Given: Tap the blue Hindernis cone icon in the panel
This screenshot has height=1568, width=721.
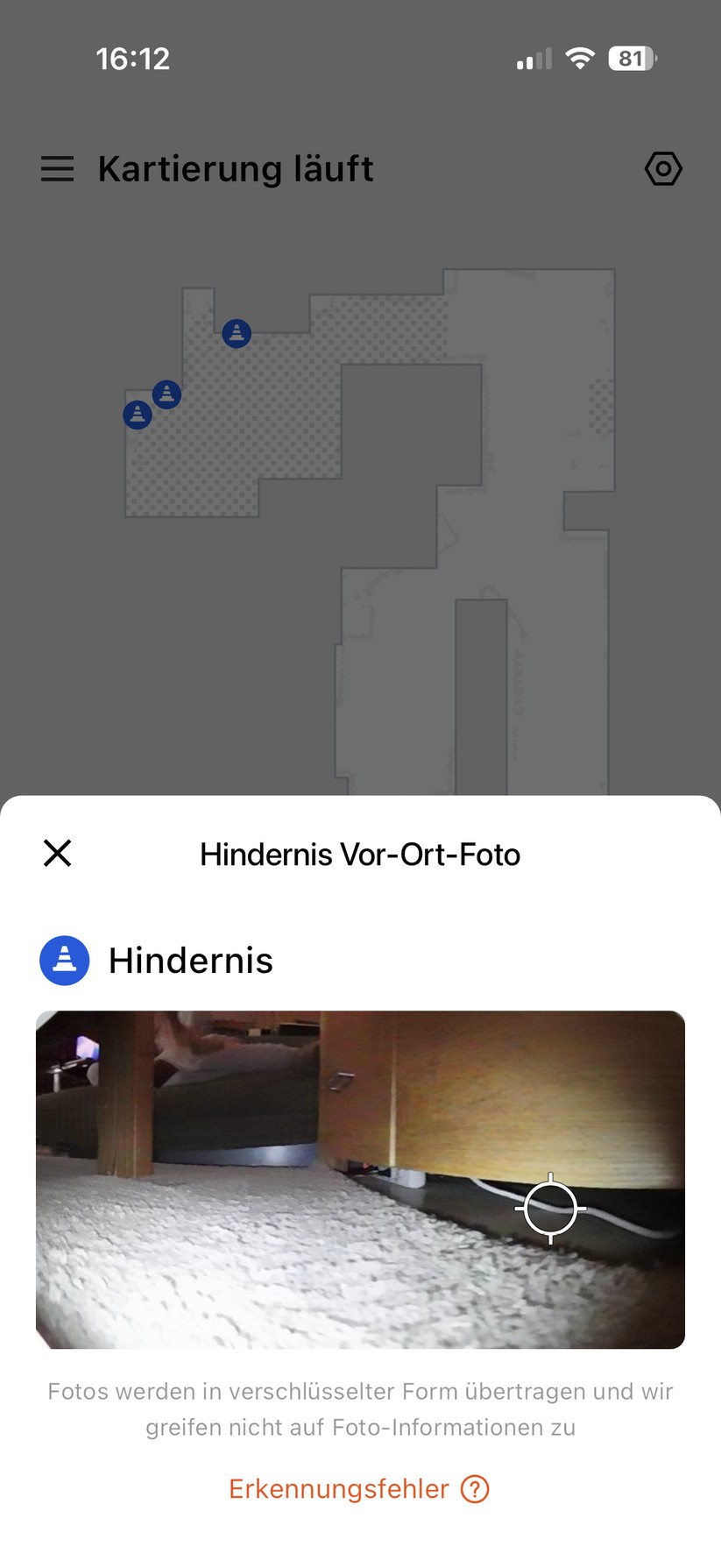Looking at the screenshot, I should click(x=64, y=961).
